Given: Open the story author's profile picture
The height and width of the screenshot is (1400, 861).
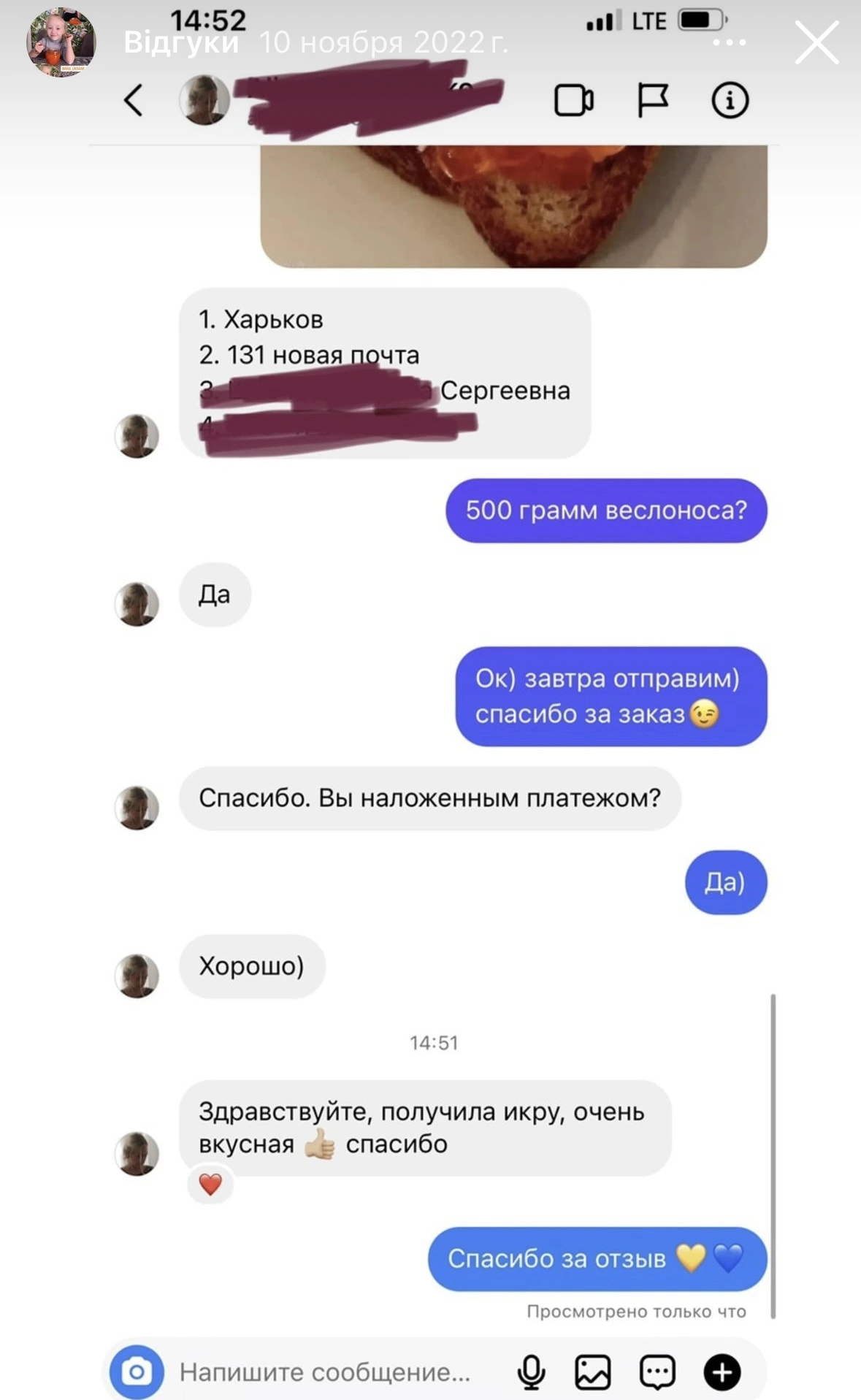Looking at the screenshot, I should coord(61,42).
